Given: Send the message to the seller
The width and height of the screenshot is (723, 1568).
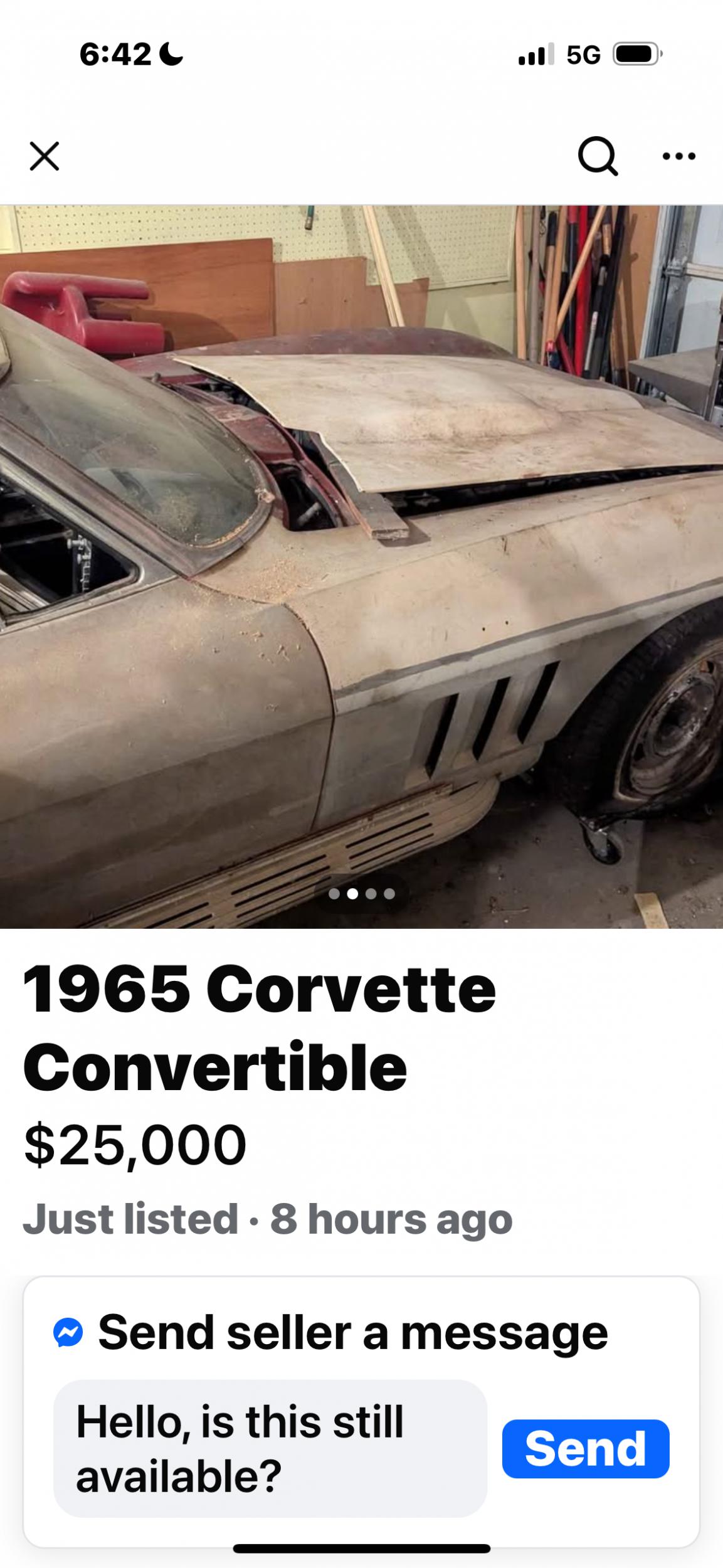Looking at the screenshot, I should [585, 1448].
